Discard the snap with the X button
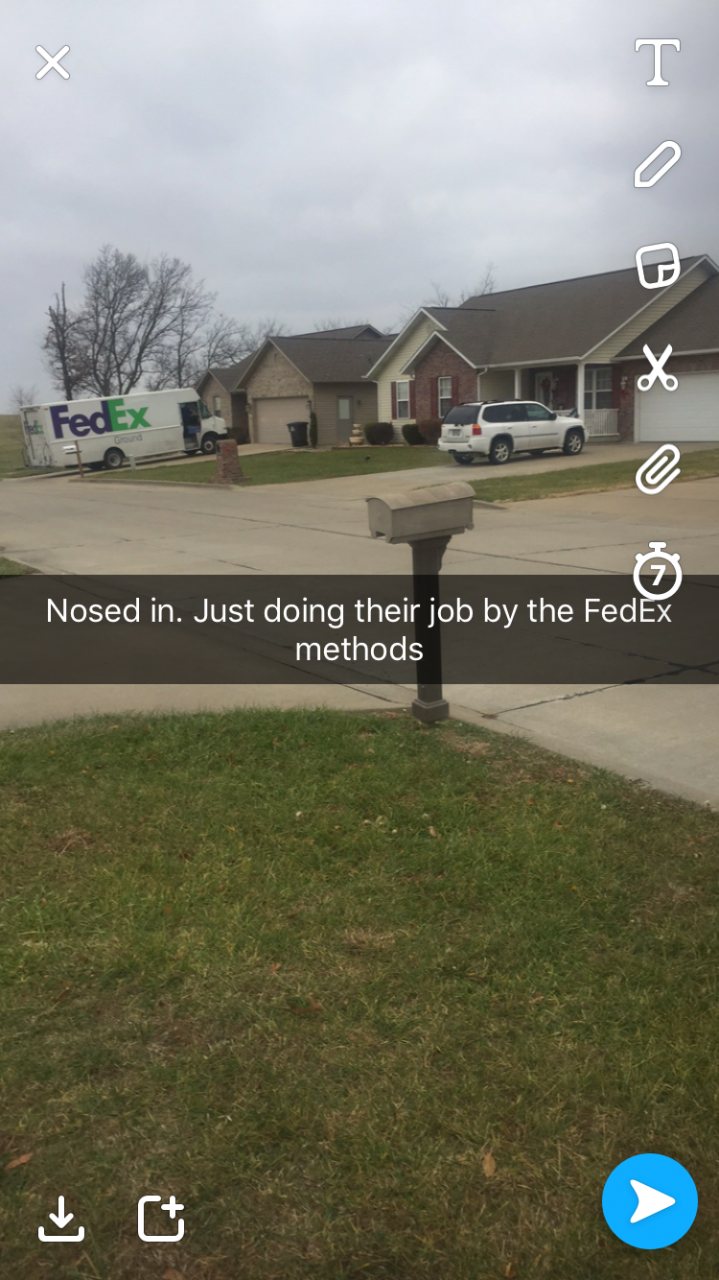The height and width of the screenshot is (1280, 719). (x=53, y=63)
